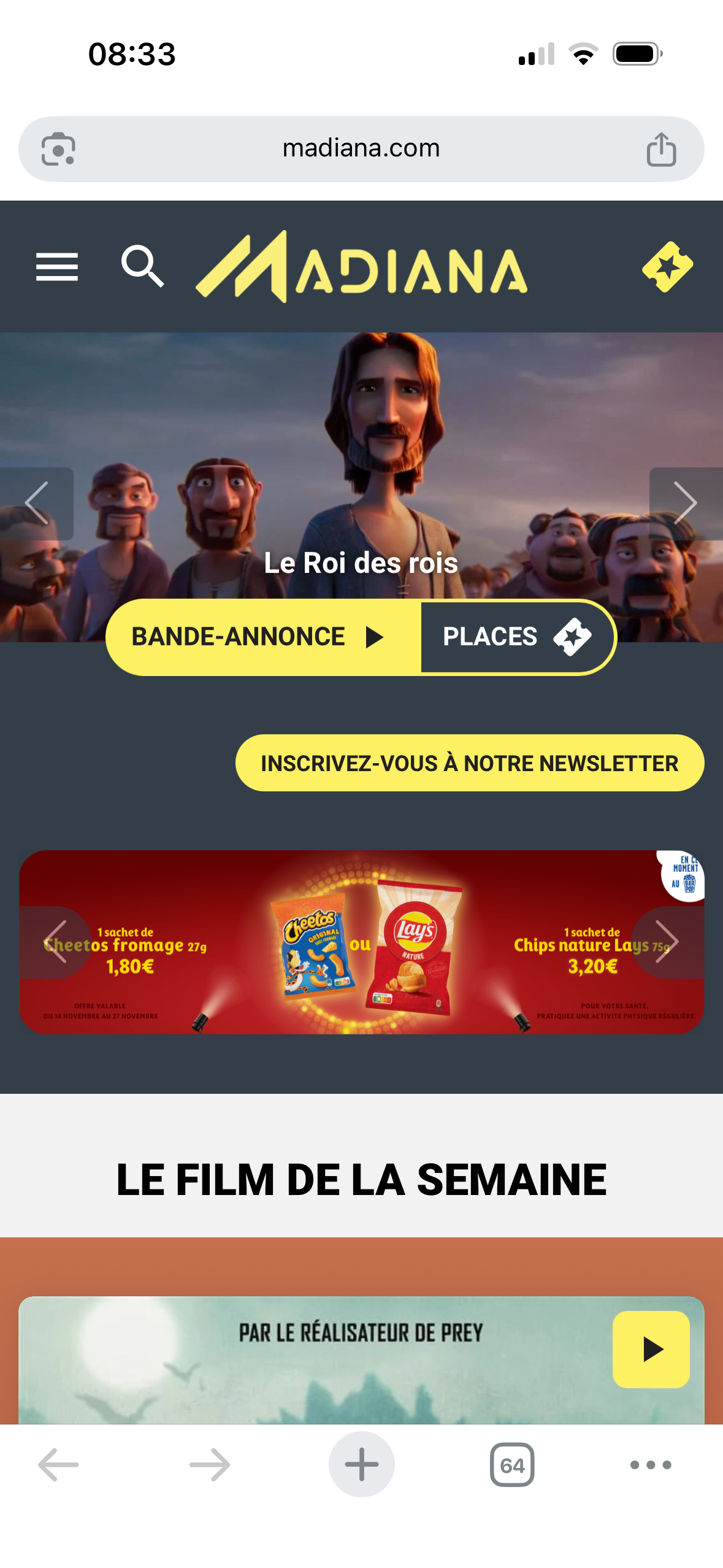Open the hamburger menu
The height and width of the screenshot is (1568, 723).
(x=56, y=267)
